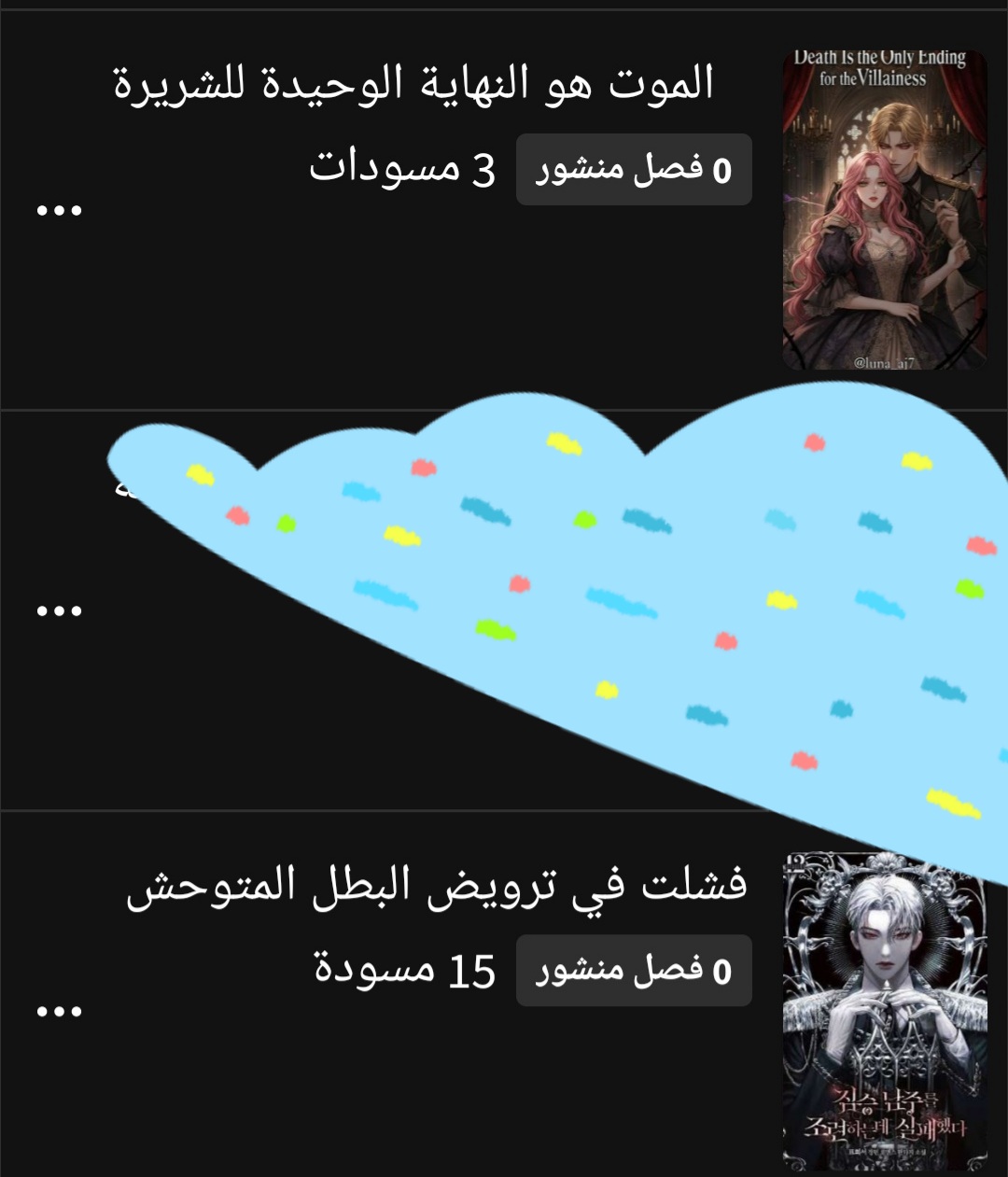1008x1177 pixels.
Task: Tap the three-dot menu of the scribbled-over story
Action: (60, 611)
